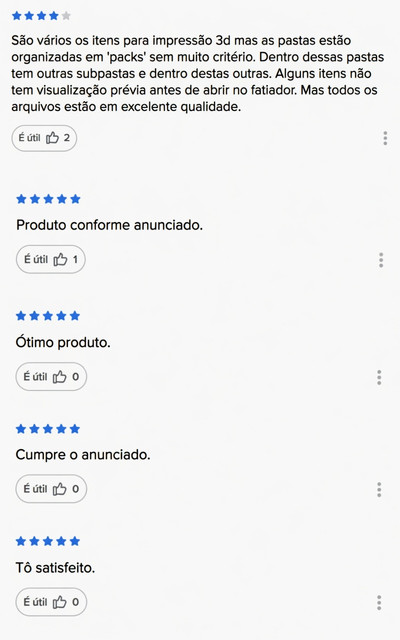Viewport: 400px width, 640px height.
Task: Open options menu for the 3D packs review
Action: click(x=385, y=138)
